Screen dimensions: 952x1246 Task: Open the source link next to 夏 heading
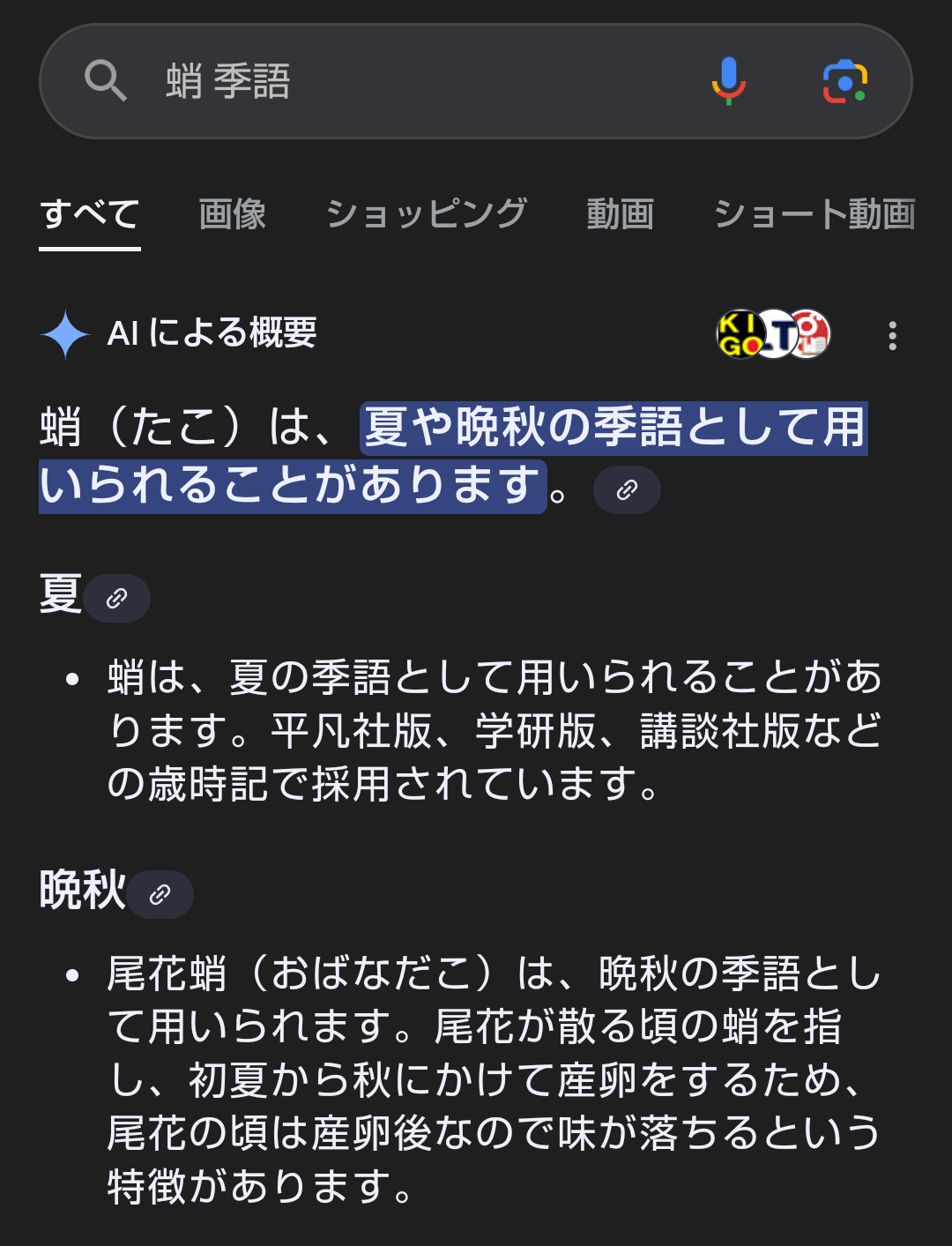point(116,599)
